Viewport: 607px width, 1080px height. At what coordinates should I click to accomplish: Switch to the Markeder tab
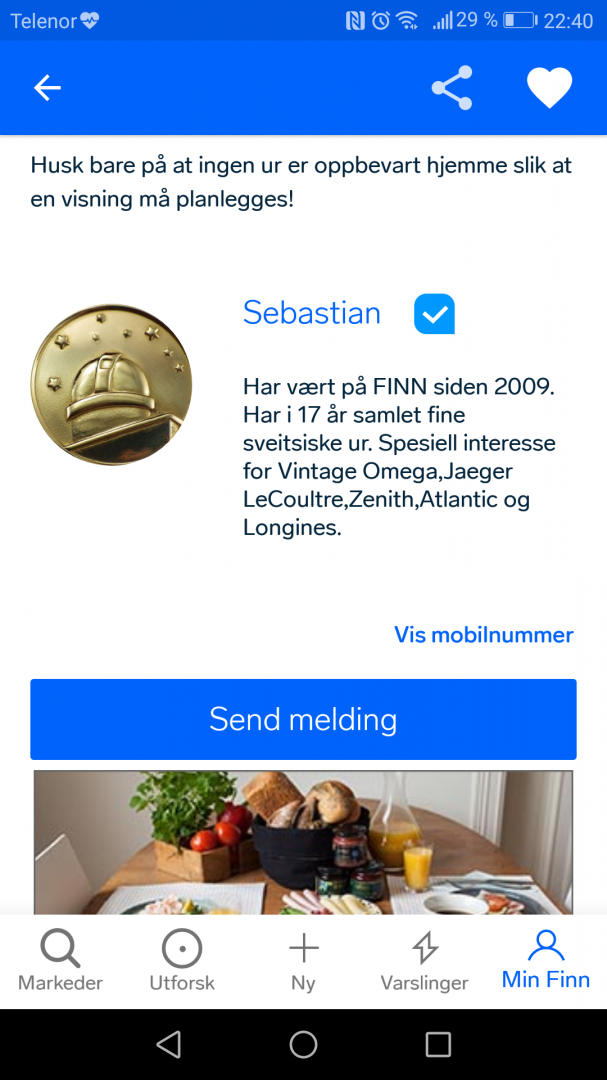click(60, 960)
